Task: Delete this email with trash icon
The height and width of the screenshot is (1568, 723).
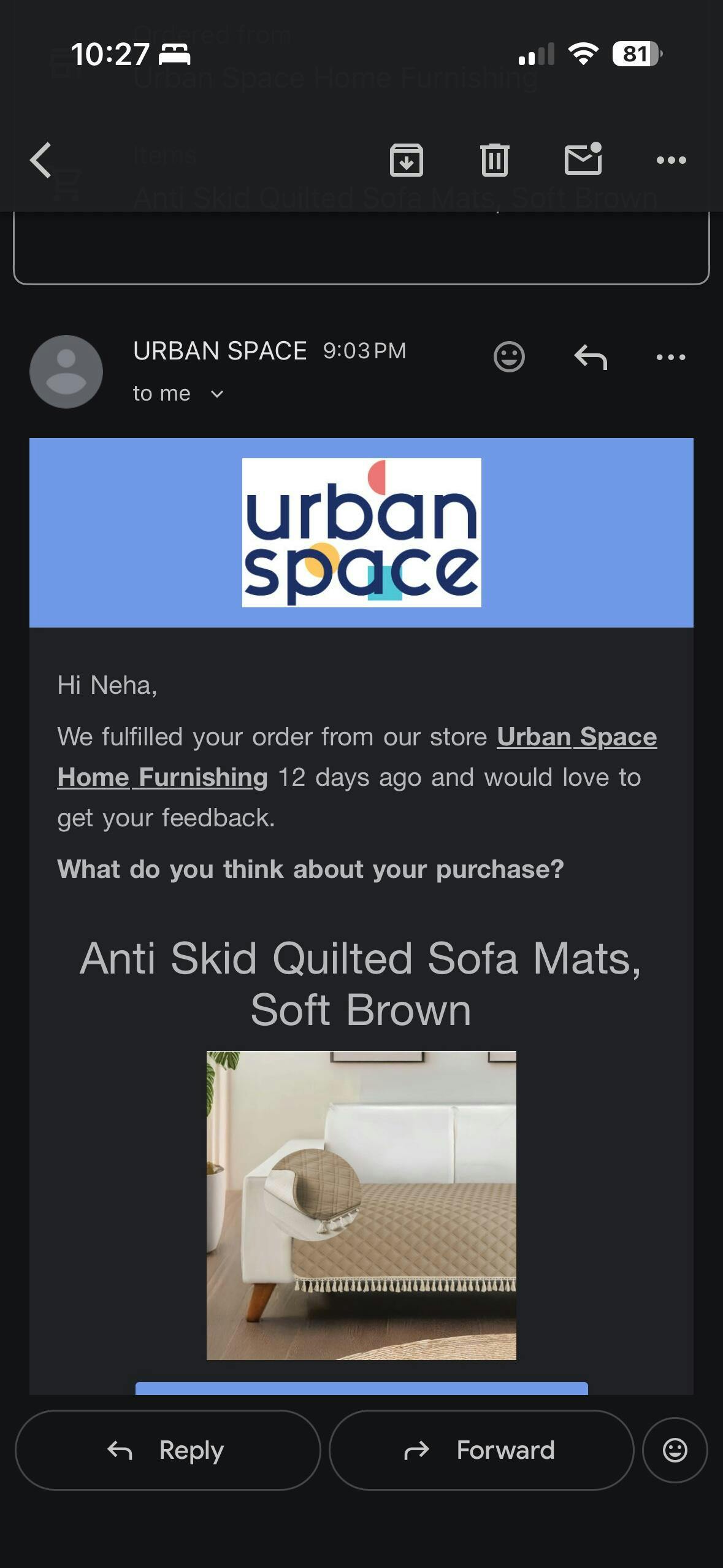Action: 494,161
